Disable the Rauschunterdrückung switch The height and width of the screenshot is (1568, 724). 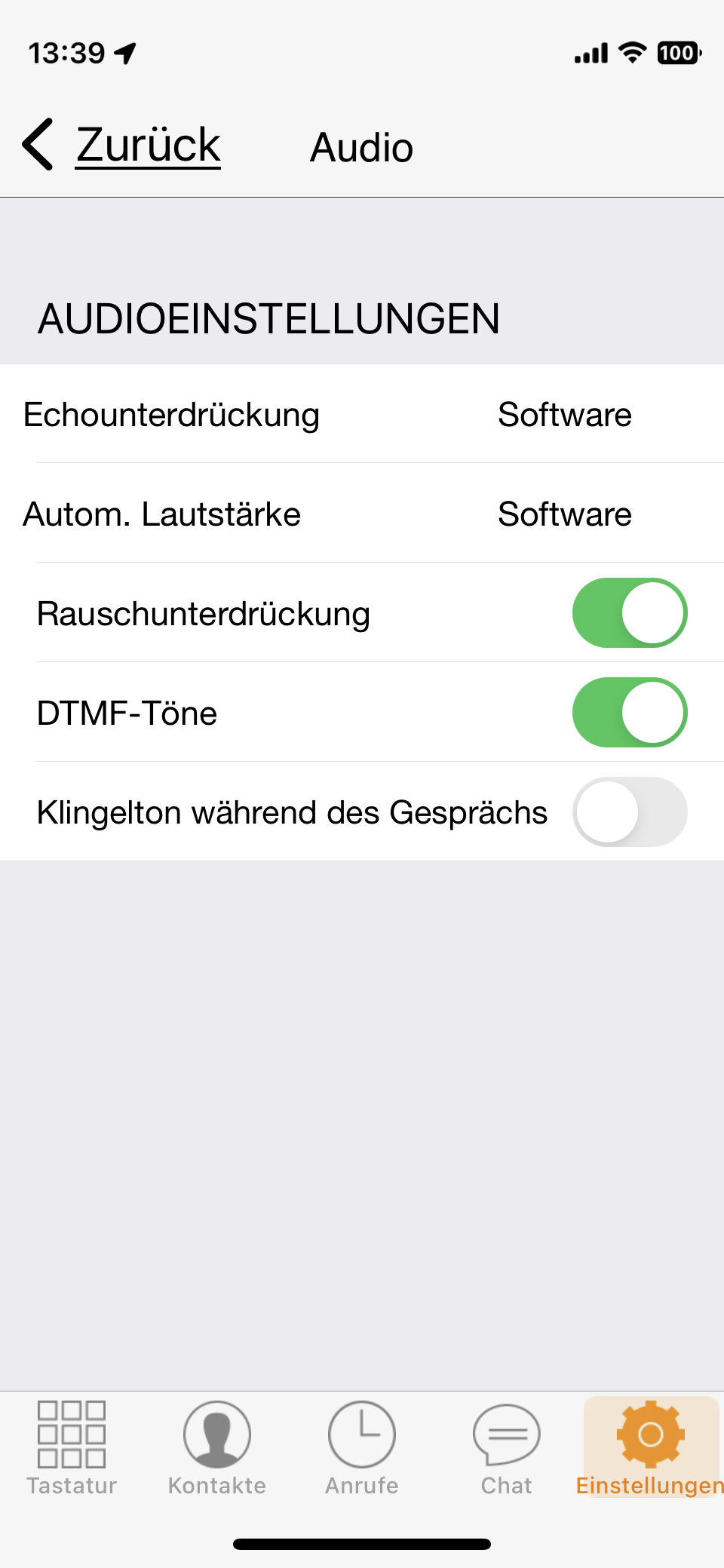(x=629, y=613)
